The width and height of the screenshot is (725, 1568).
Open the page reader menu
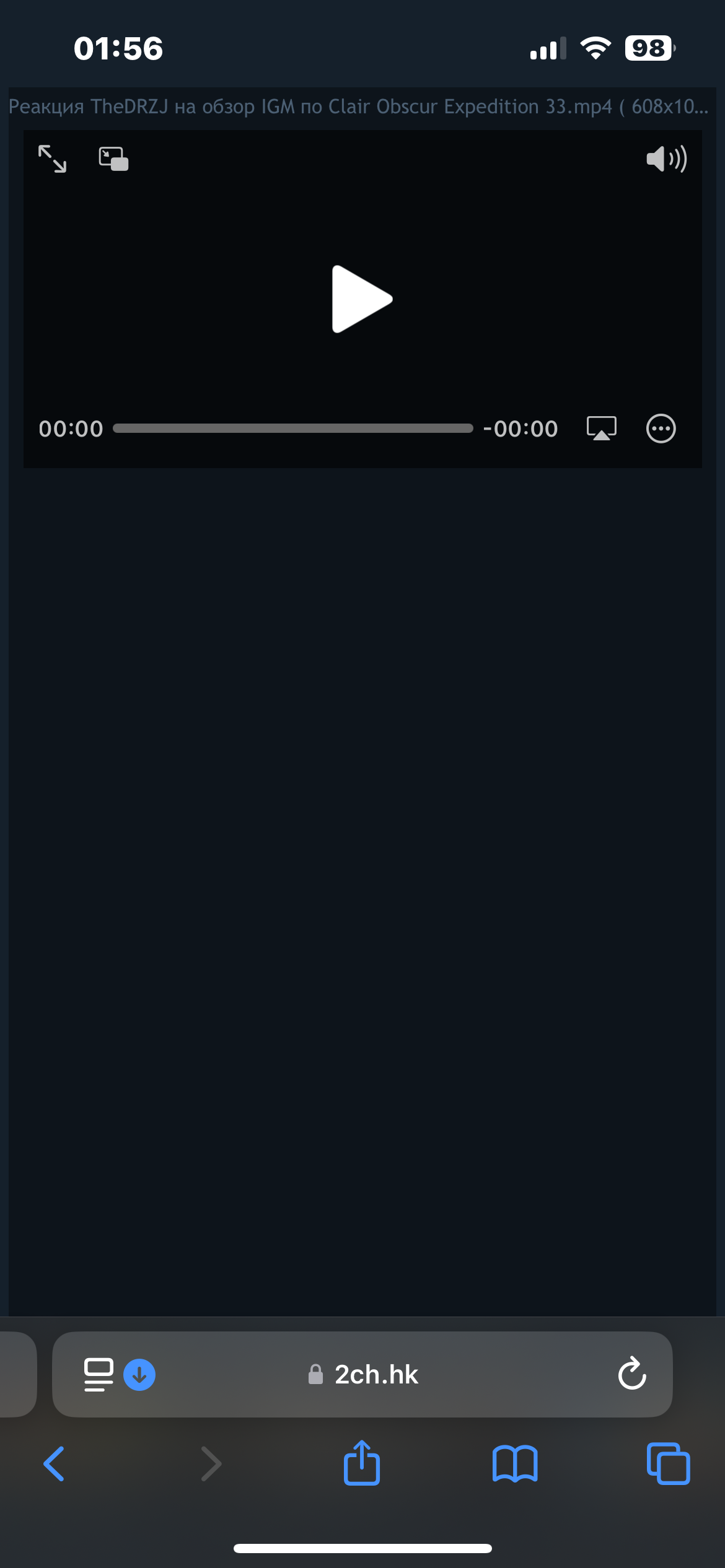[98, 1374]
